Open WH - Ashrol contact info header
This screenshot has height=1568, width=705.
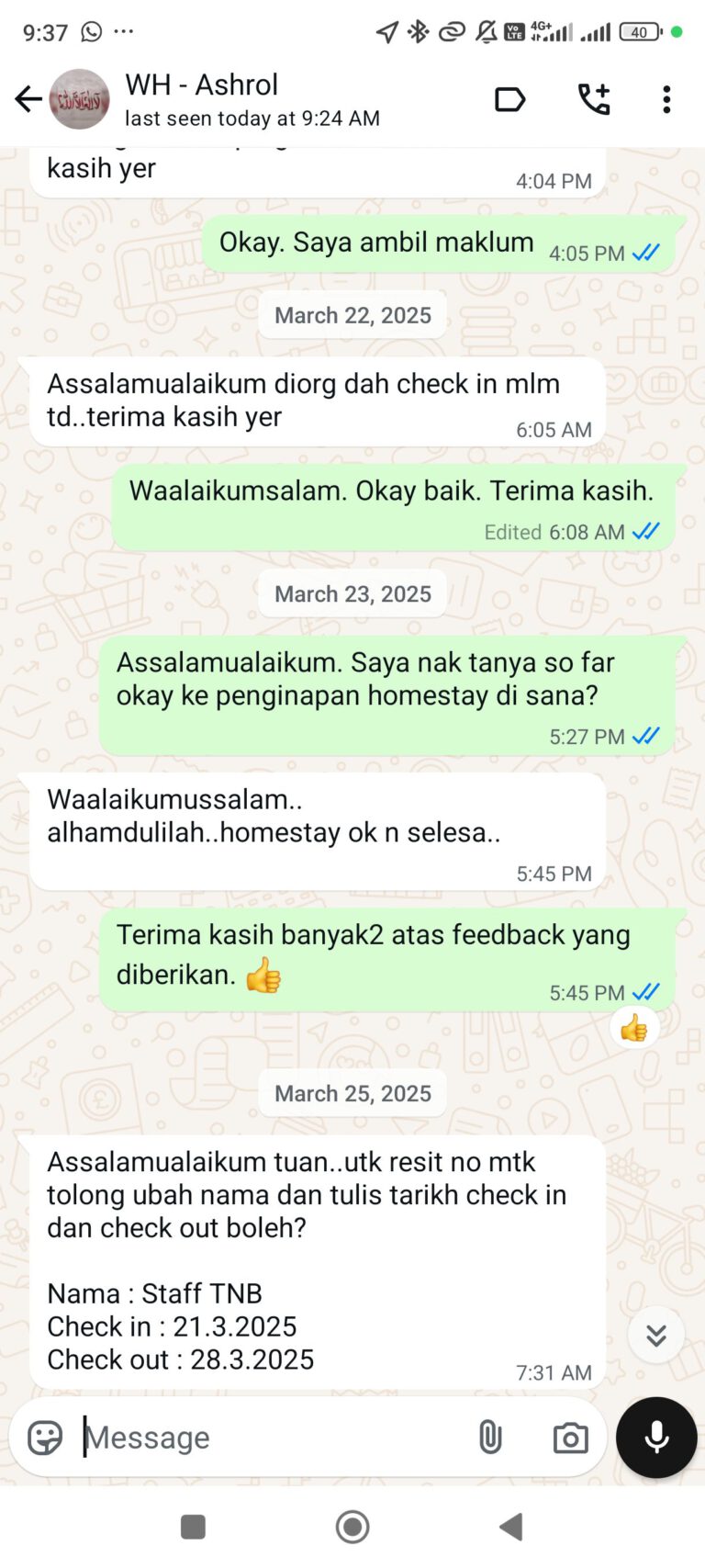(252, 99)
